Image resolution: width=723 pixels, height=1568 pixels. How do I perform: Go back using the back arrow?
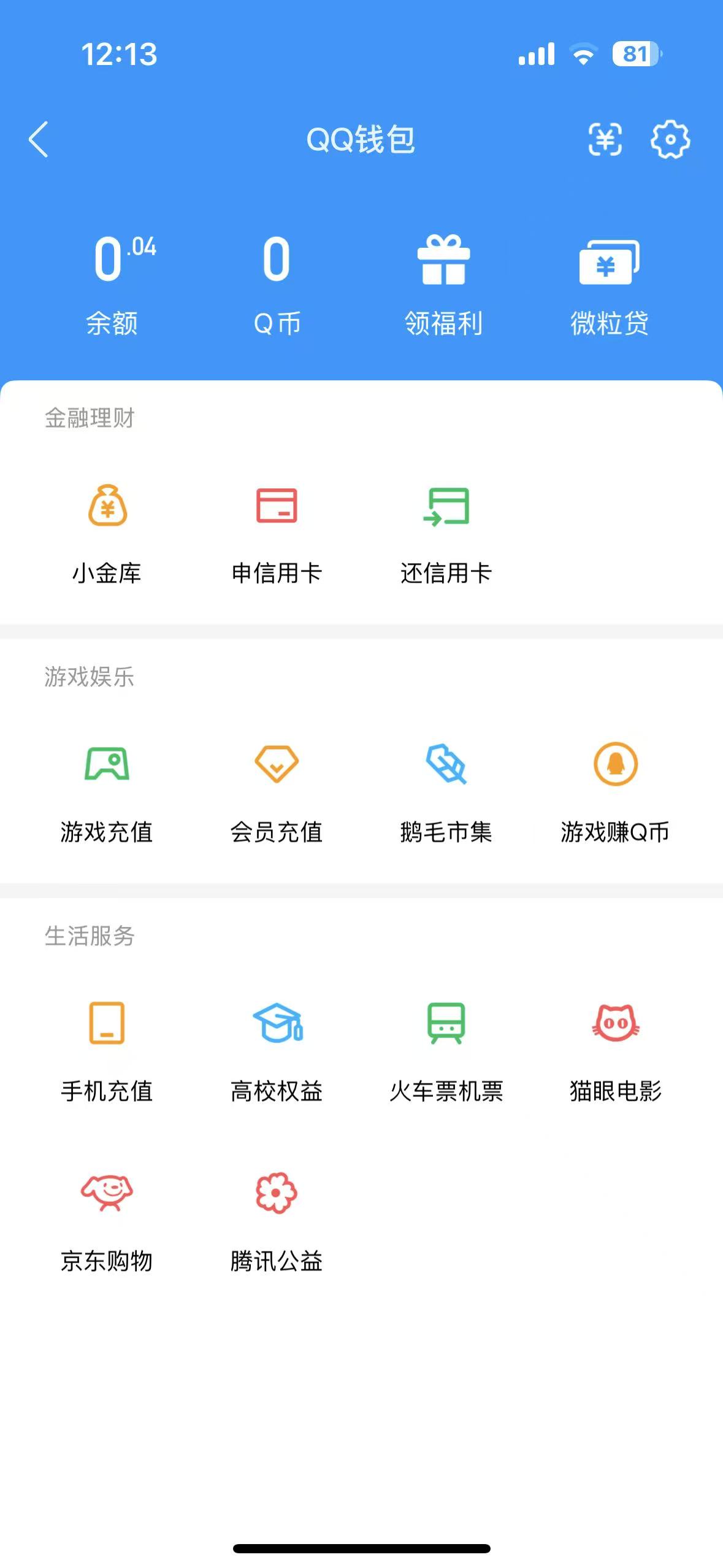[x=38, y=139]
